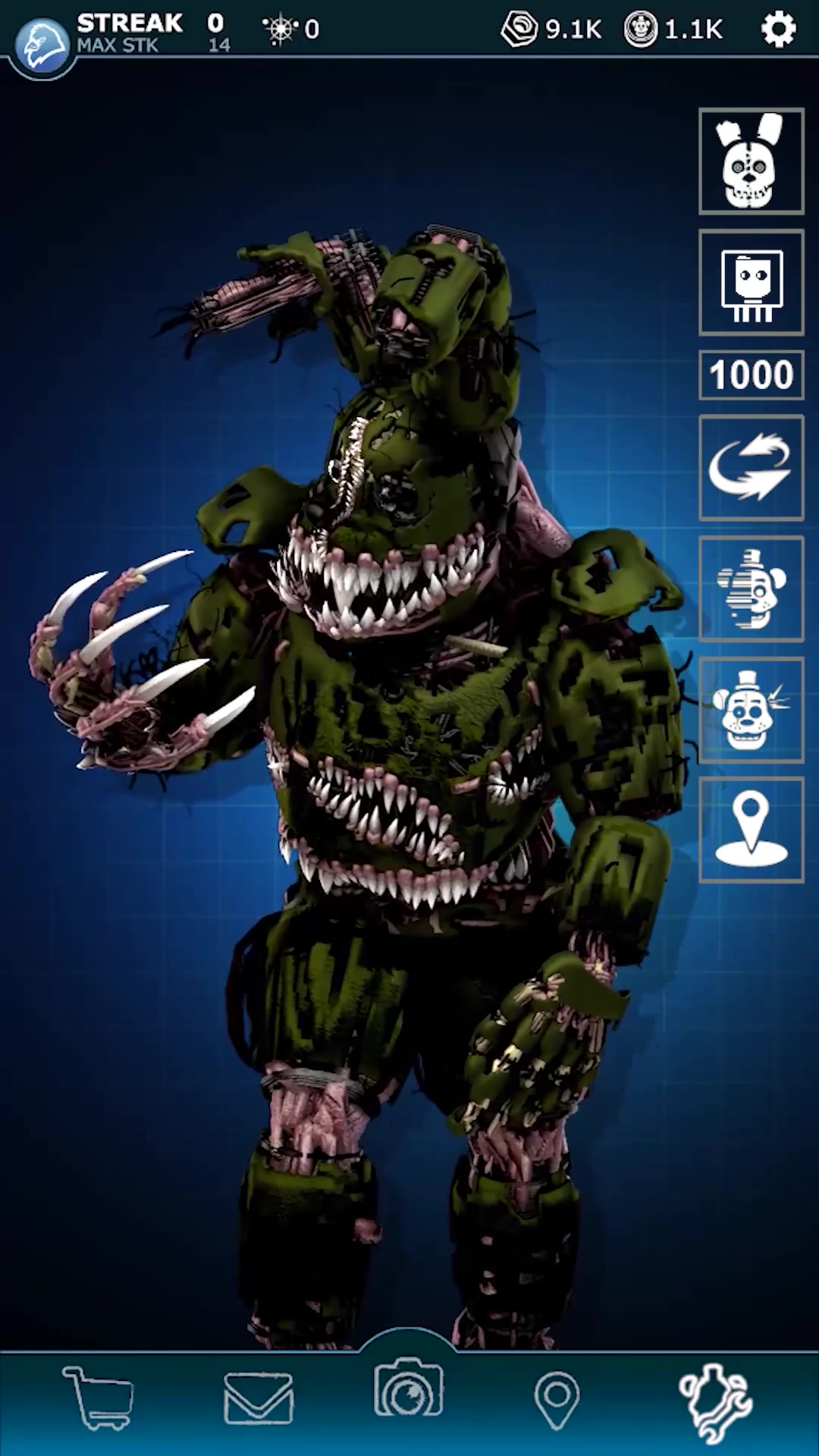The width and height of the screenshot is (819, 1456).
Task: Tap the 1000 remnant value button
Action: coord(751,375)
